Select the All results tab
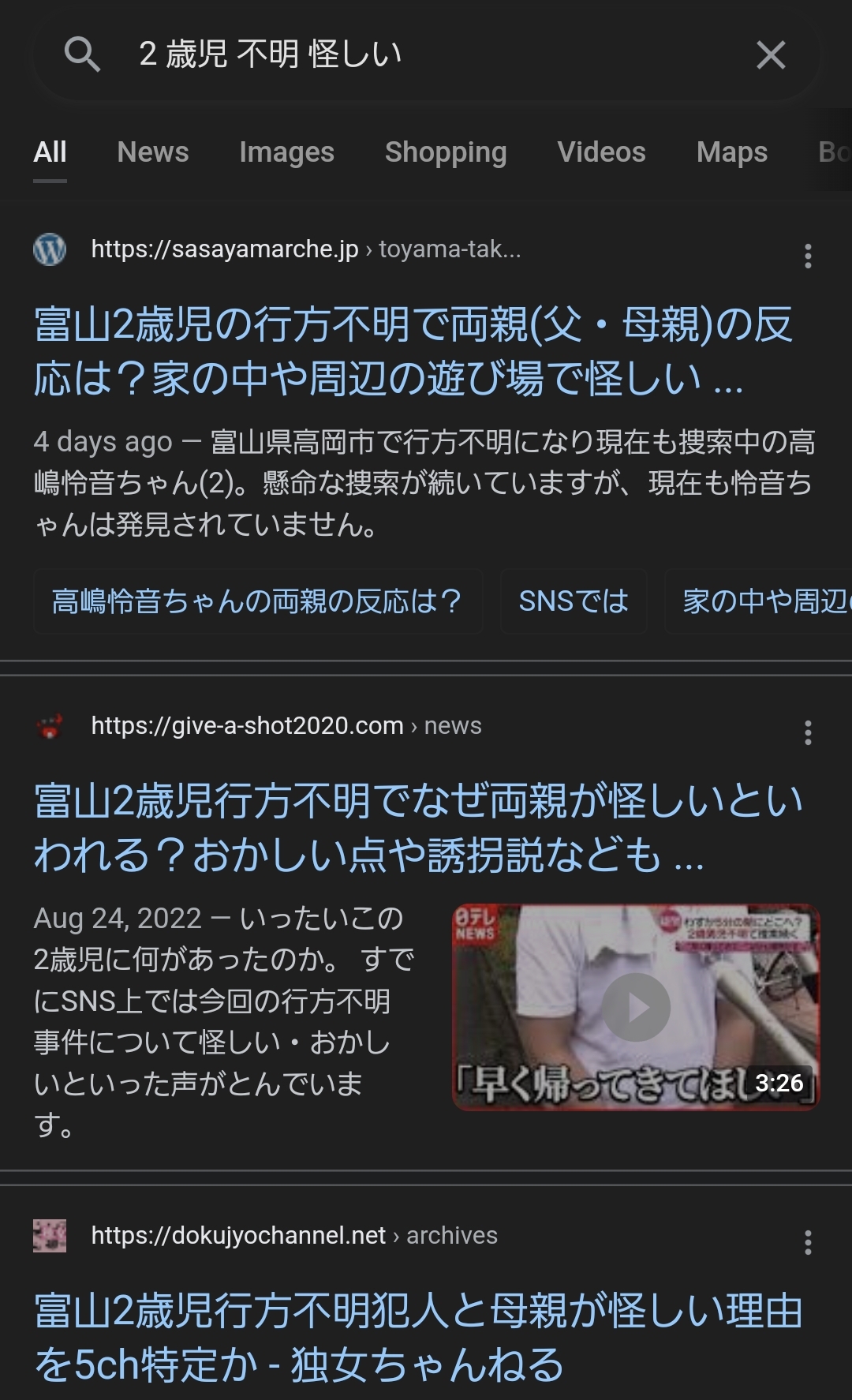The width and height of the screenshot is (852, 1400). (50, 152)
